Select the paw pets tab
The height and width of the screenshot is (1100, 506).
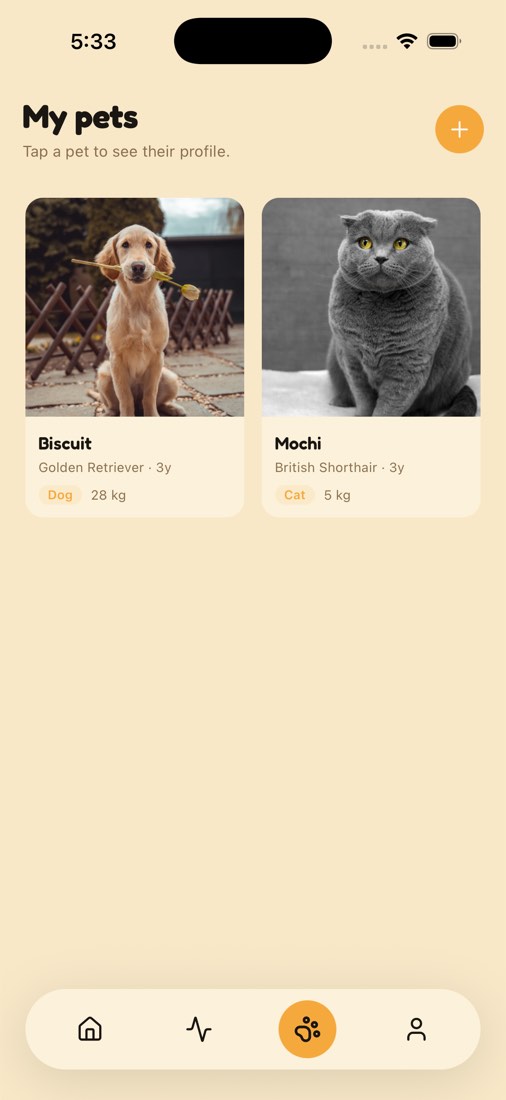tap(307, 1029)
